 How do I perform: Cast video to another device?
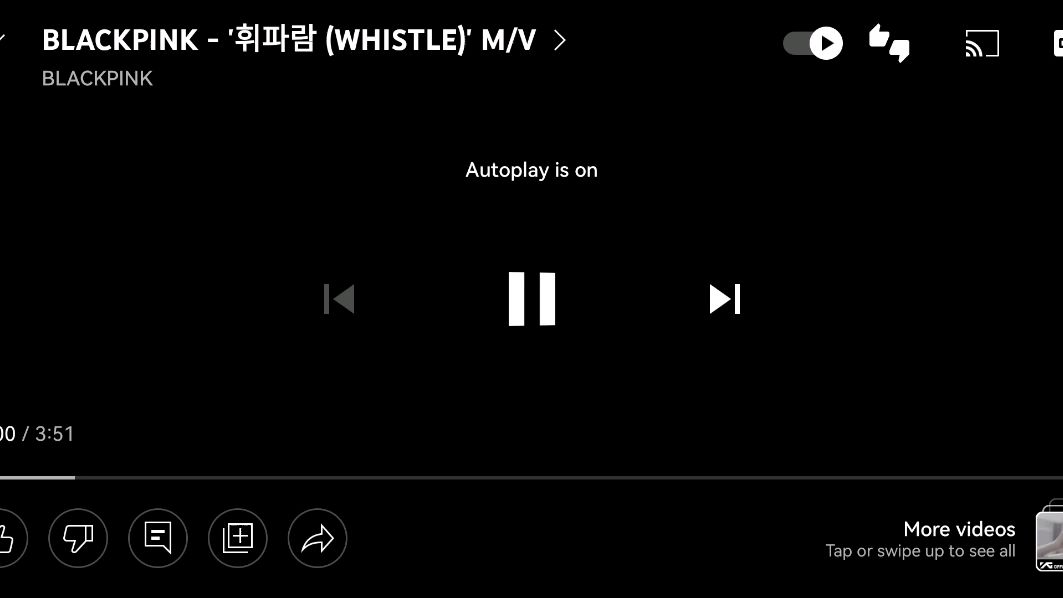[981, 43]
